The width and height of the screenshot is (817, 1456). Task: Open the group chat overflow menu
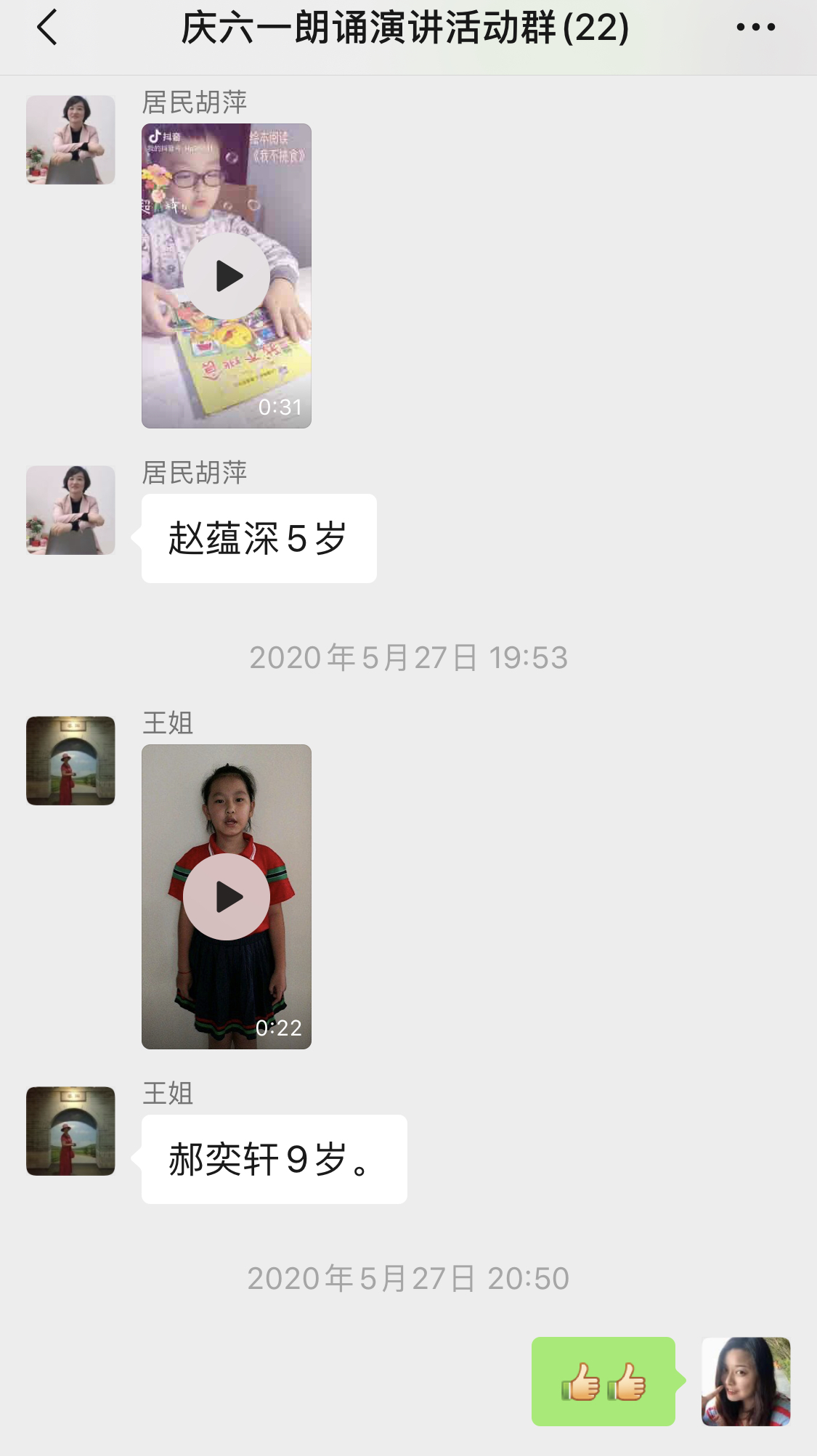pyautogui.click(x=755, y=28)
